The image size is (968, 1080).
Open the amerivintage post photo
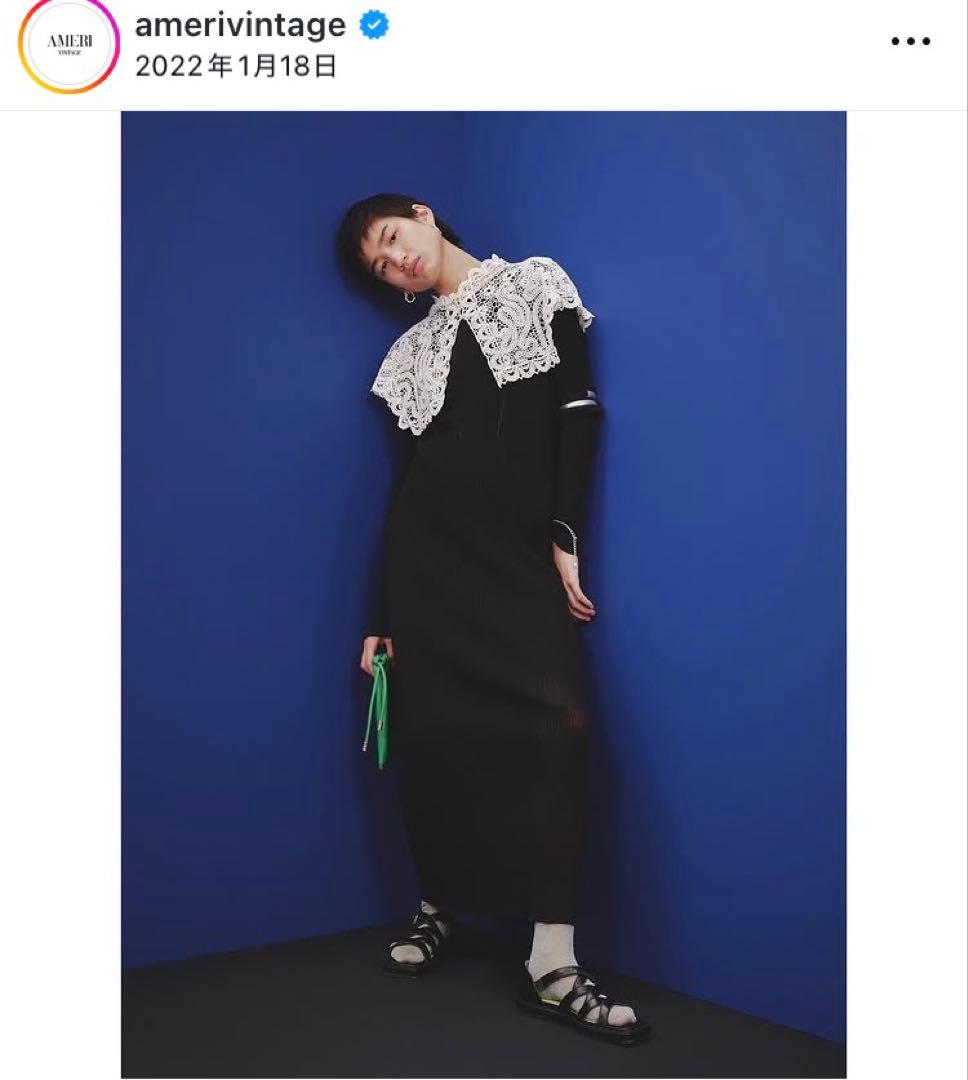tap(483, 594)
